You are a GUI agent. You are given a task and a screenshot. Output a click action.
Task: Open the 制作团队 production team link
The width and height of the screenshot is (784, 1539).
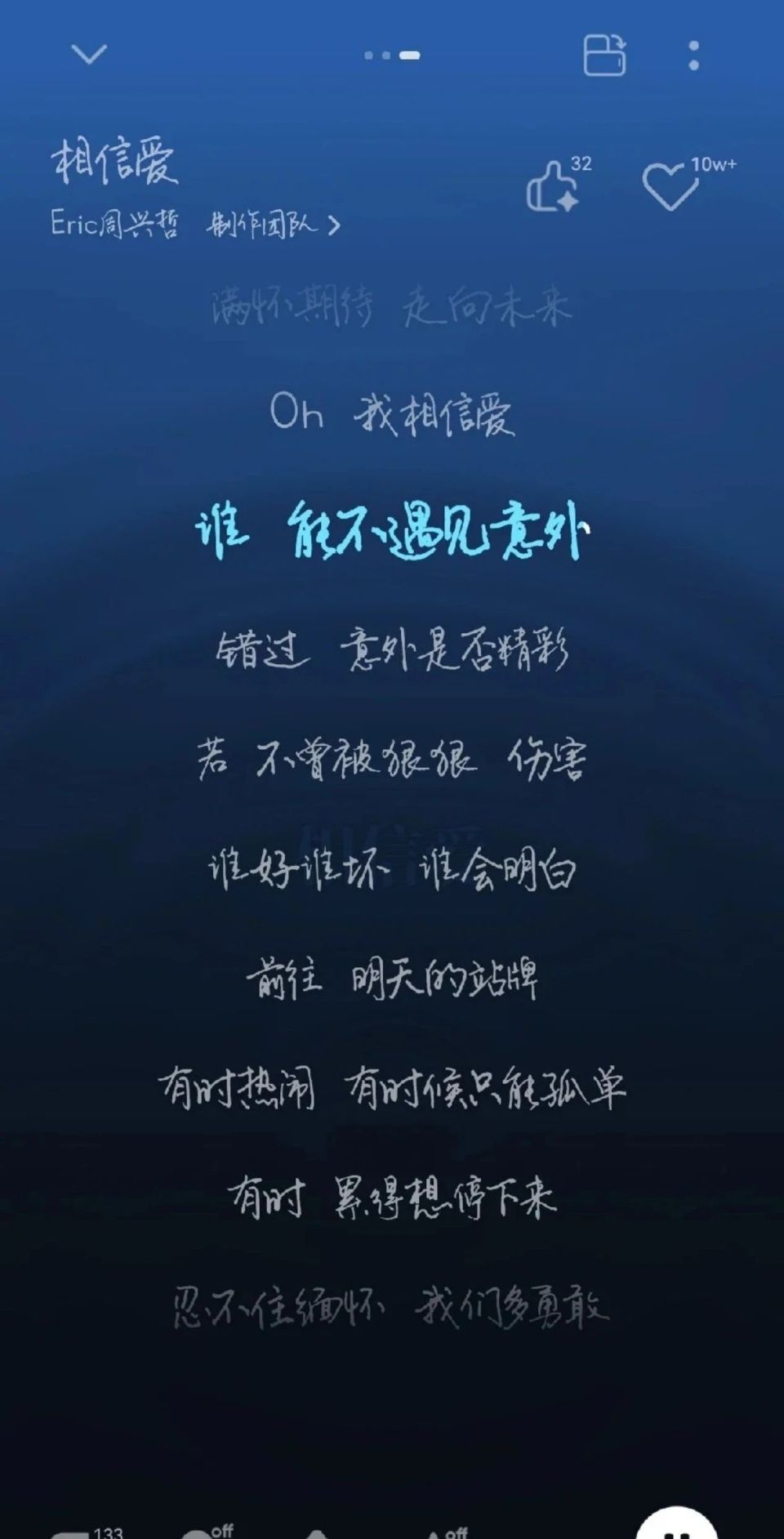273,225
